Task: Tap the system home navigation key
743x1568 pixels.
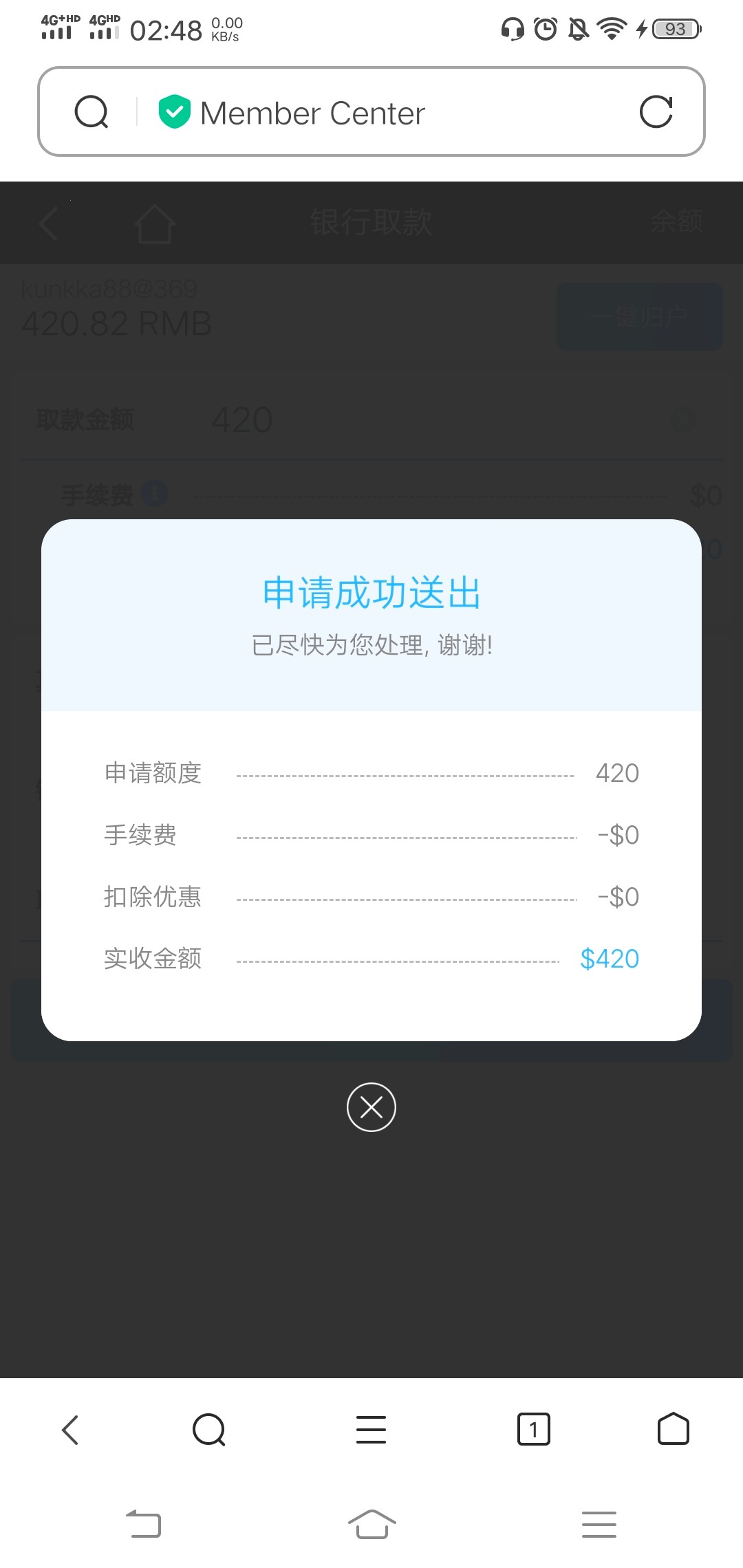Action: click(371, 1524)
